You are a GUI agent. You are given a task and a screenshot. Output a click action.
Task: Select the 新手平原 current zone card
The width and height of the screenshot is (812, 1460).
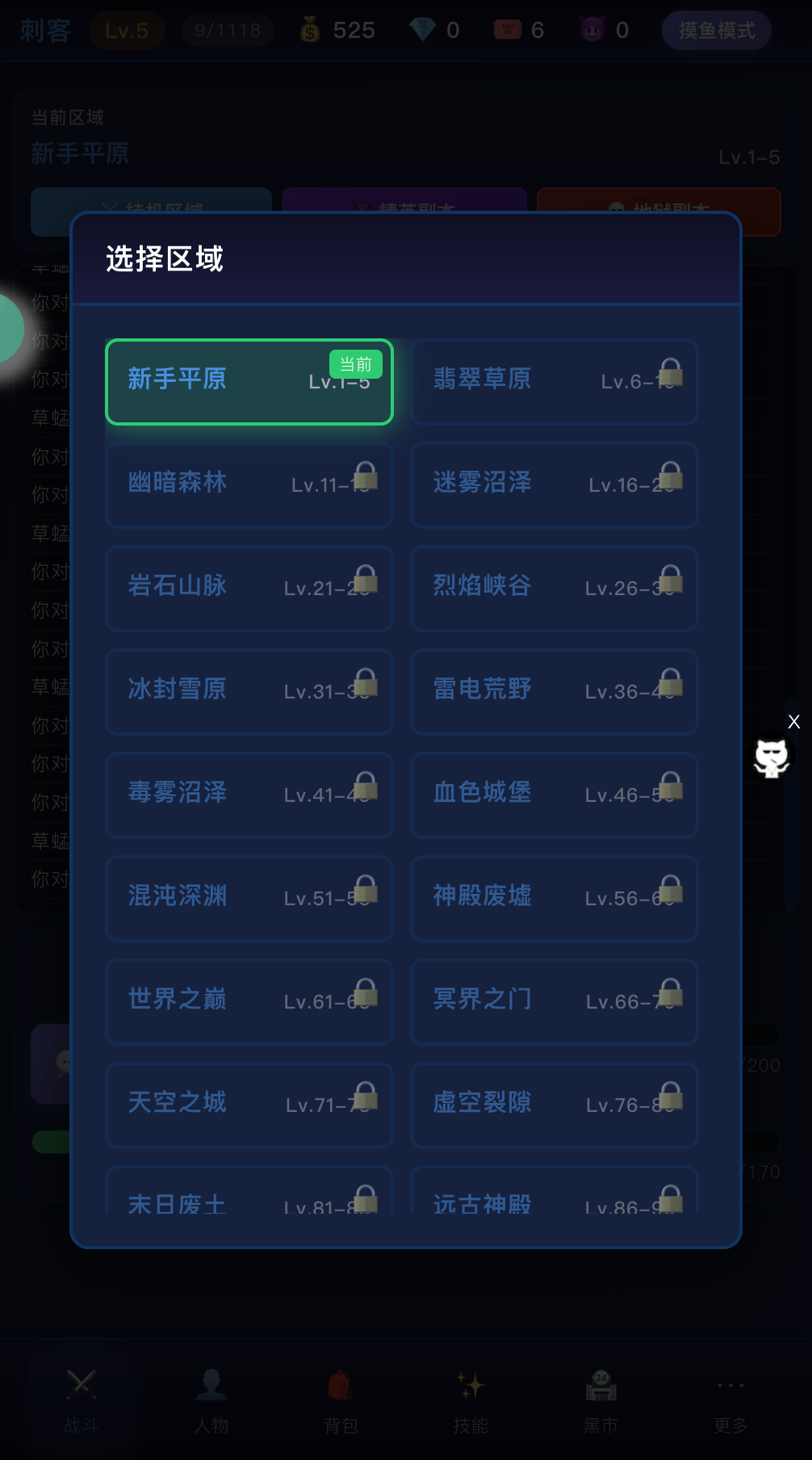click(x=249, y=382)
